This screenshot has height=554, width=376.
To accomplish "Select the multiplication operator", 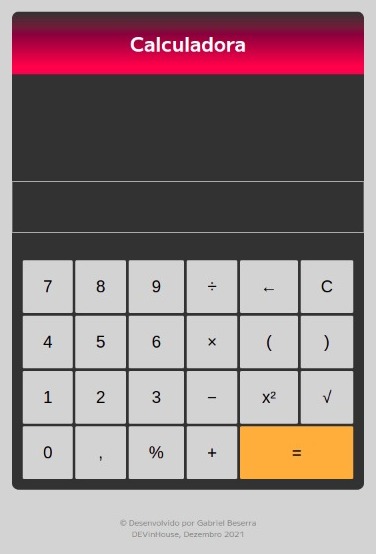I will tap(212, 342).
